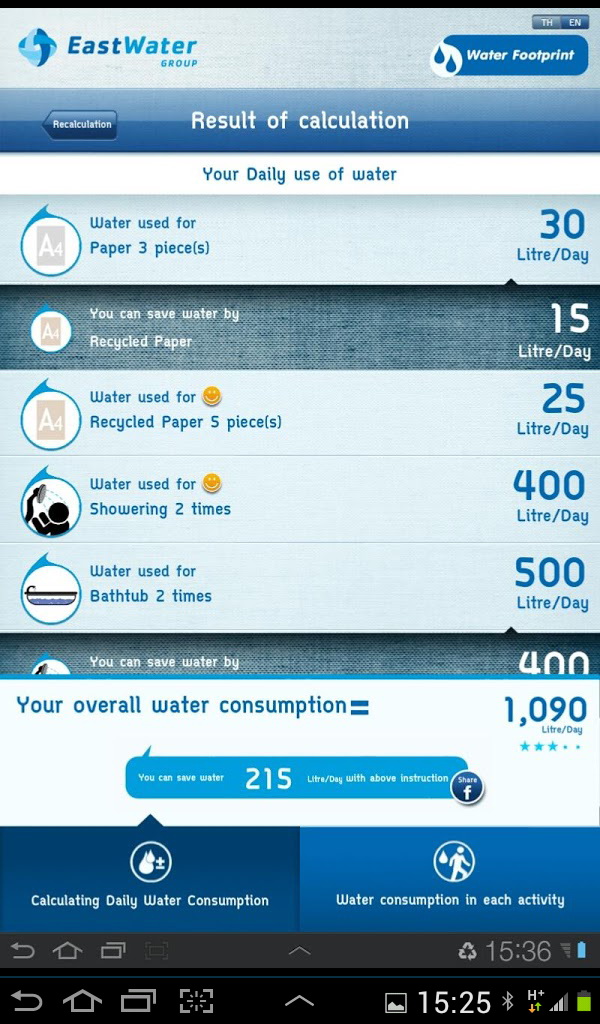Switch language to TH
600x1024 pixels.
(x=546, y=23)
